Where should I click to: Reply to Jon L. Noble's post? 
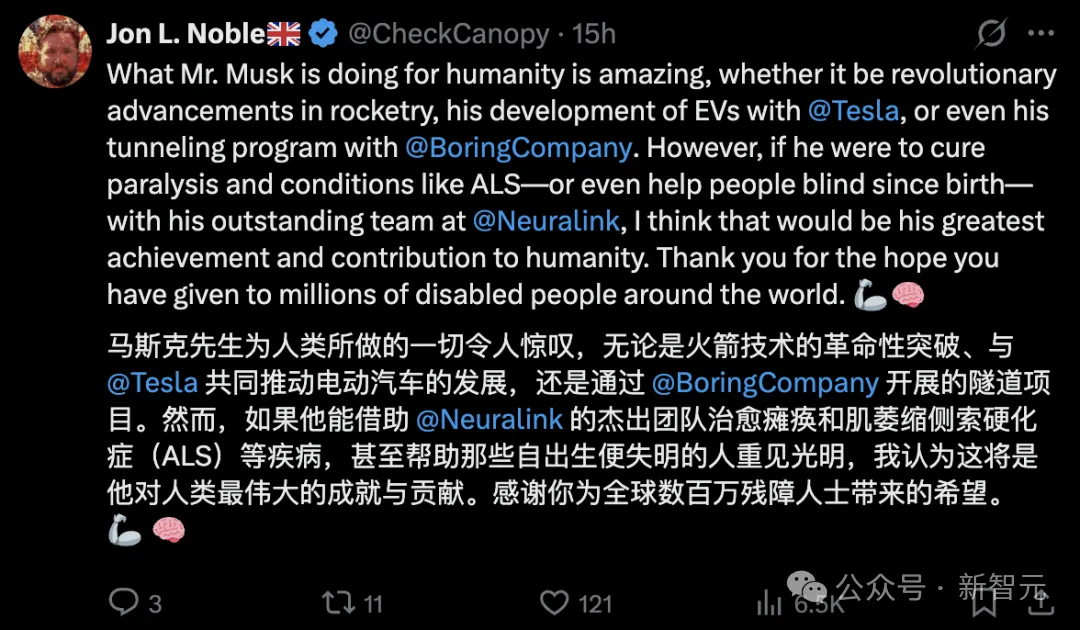pos(122,601)
